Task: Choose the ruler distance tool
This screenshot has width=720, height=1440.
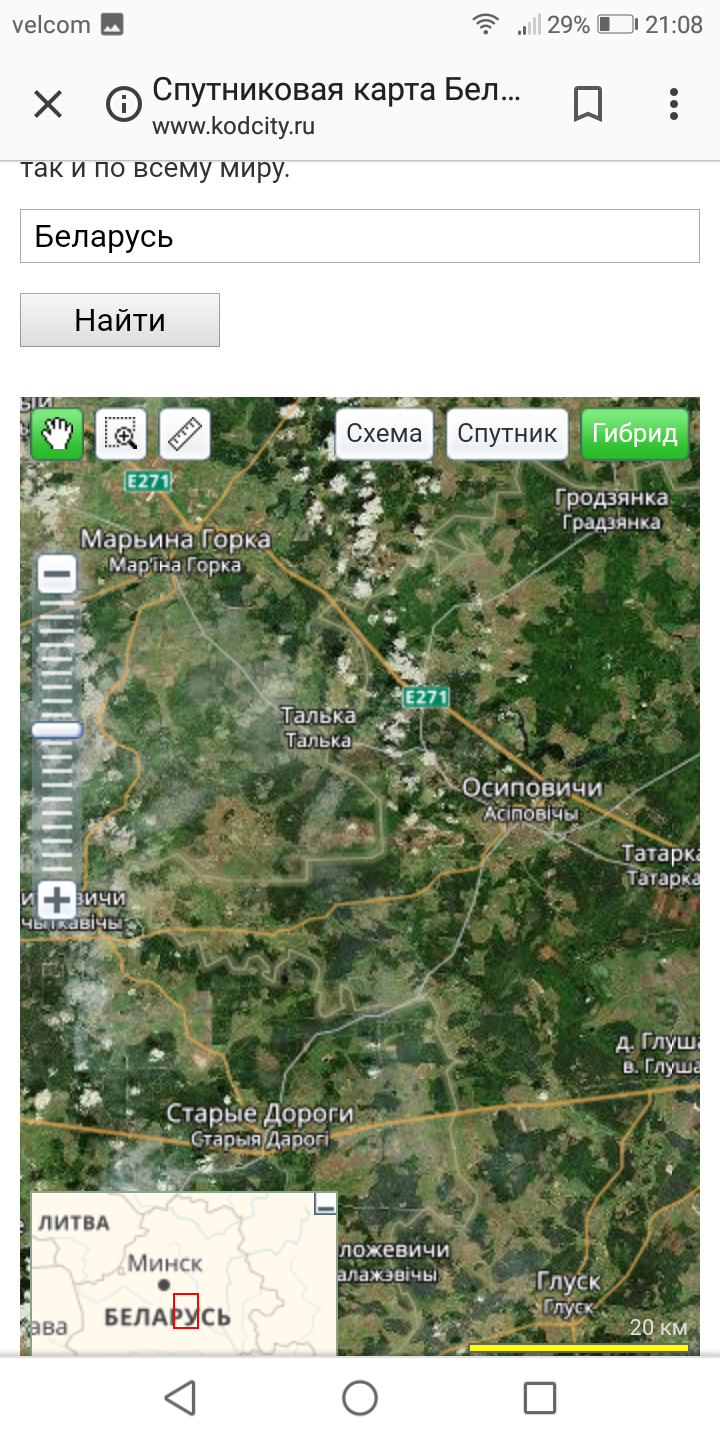Action: 185,435
